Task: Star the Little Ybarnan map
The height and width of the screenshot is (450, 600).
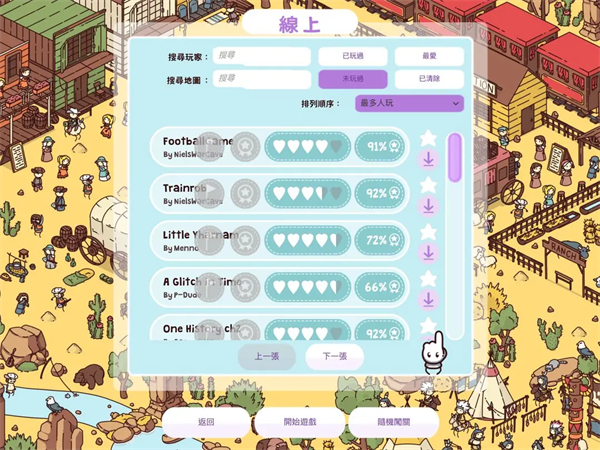Action: (429, 231)
